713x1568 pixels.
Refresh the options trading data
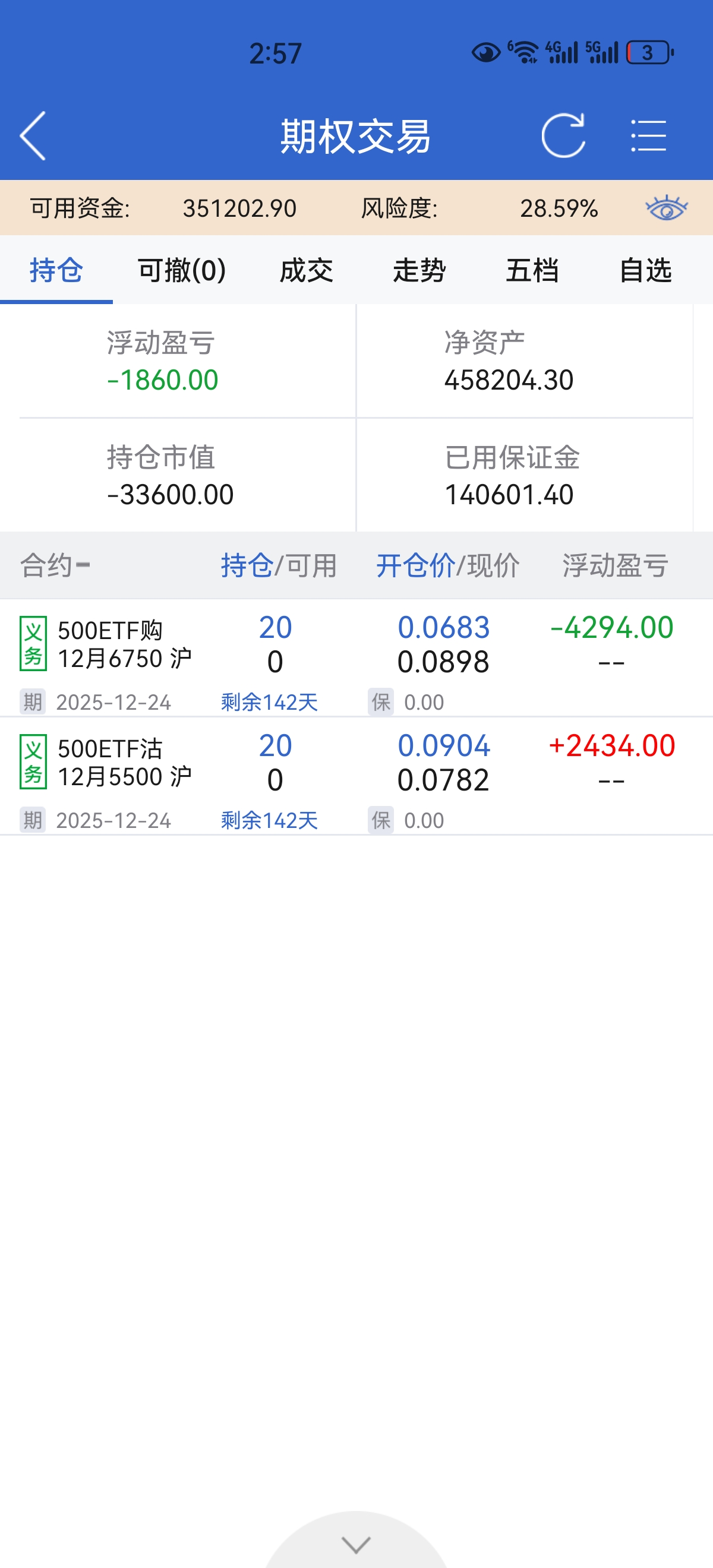pos(563,136)
